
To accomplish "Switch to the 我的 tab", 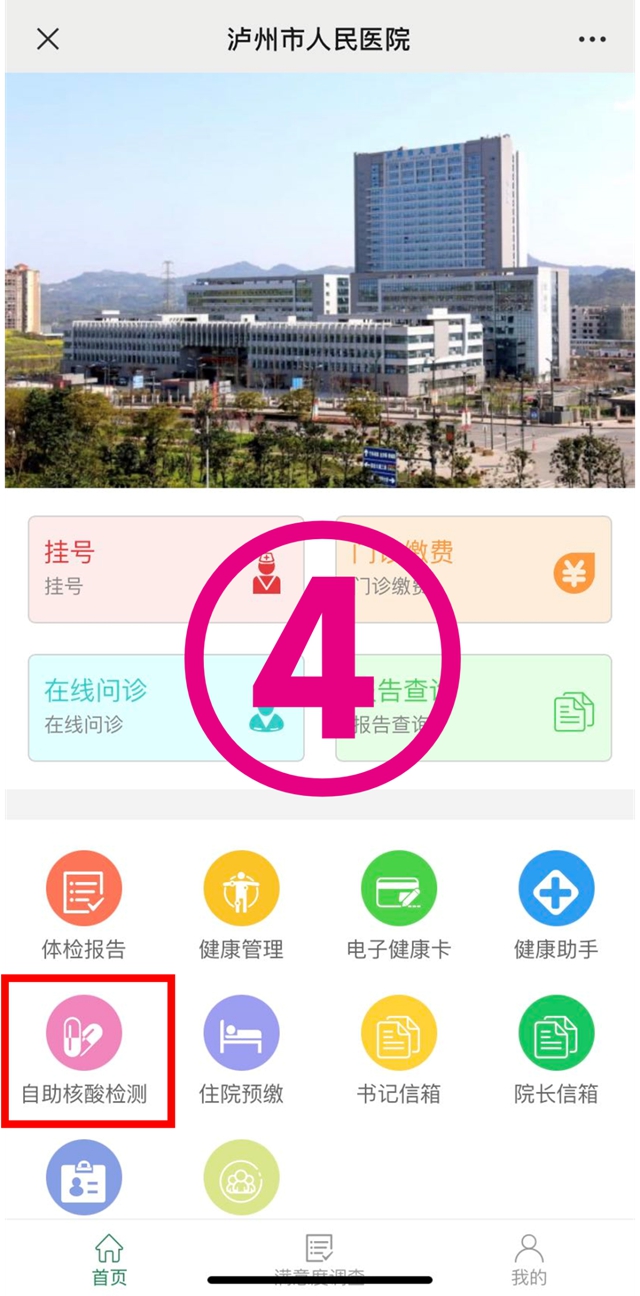I will pyautogui.click(x=529, y=1259).
